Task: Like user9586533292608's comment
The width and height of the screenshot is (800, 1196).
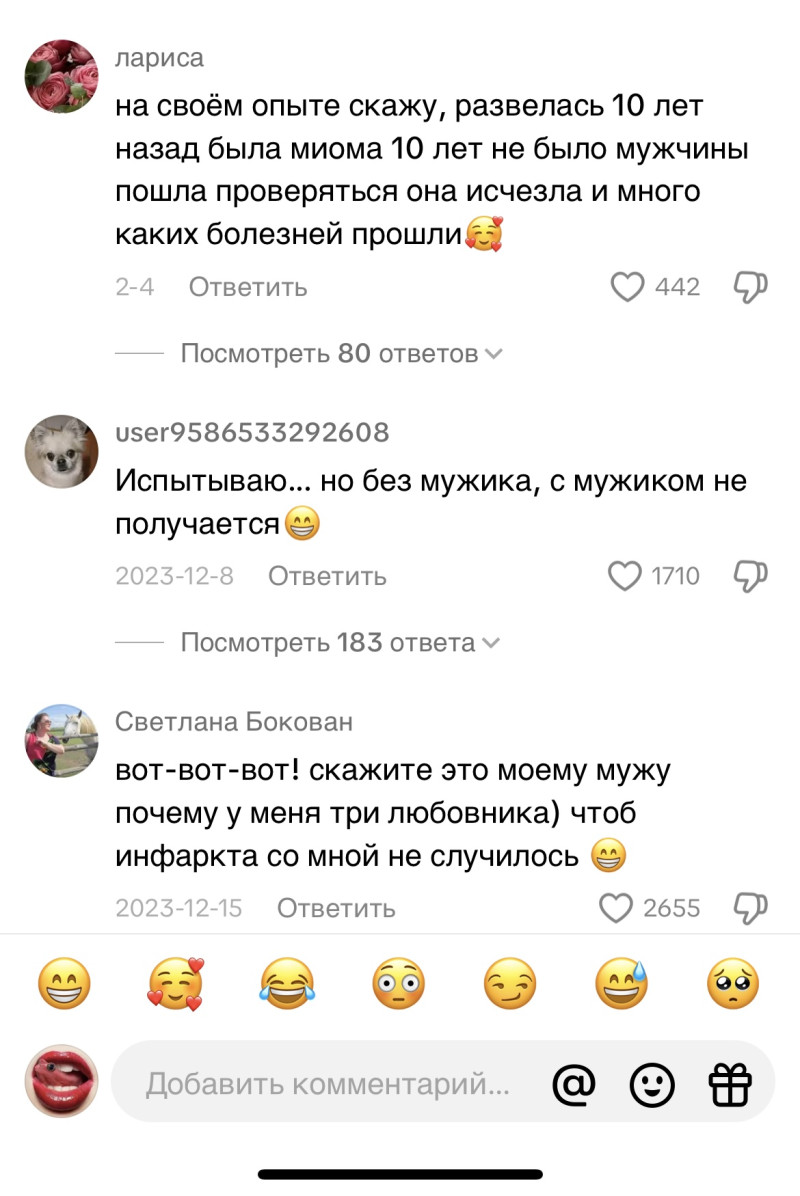Action: tap(627, 576)
